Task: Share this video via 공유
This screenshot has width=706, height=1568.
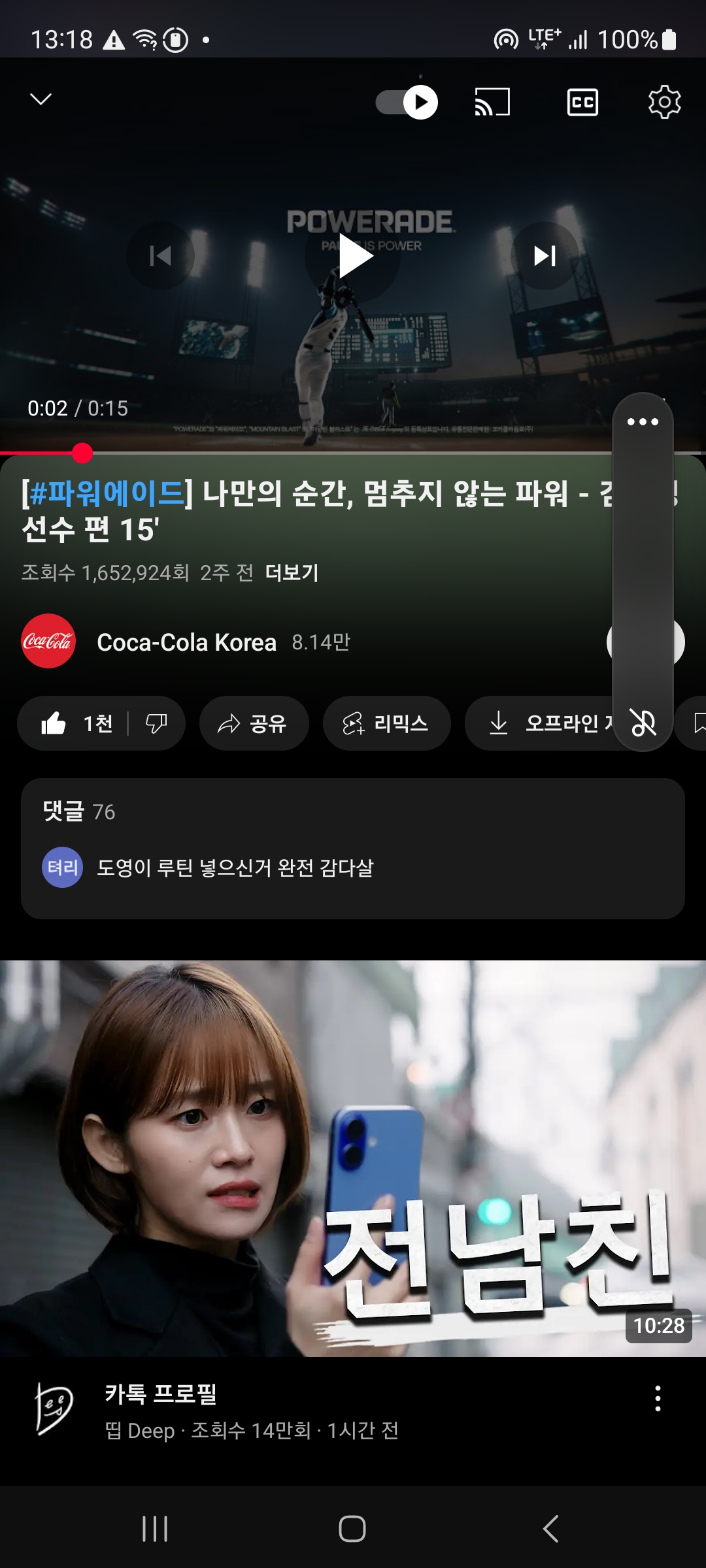Action: 254,723
